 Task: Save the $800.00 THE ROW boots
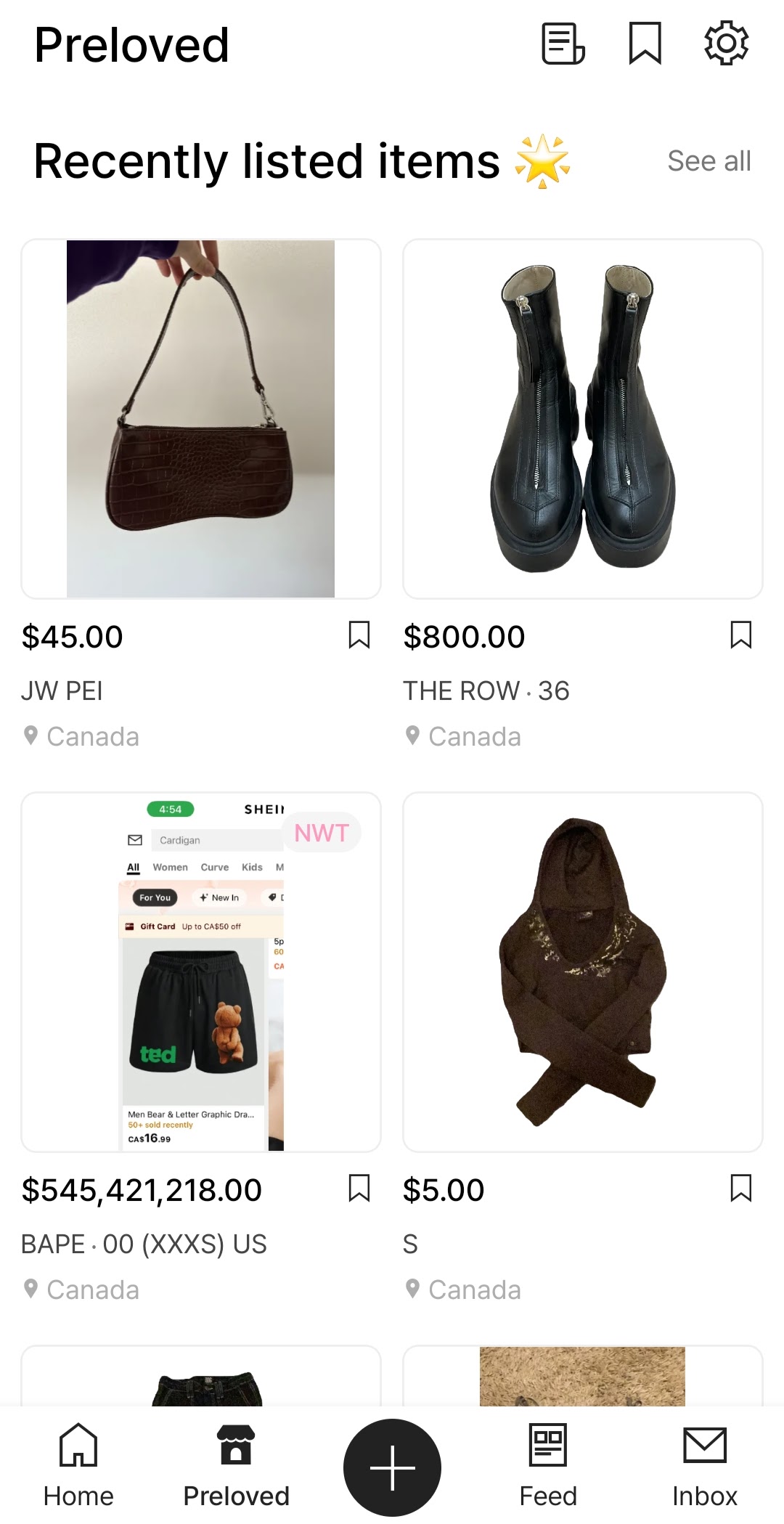[x=740, y=635]
